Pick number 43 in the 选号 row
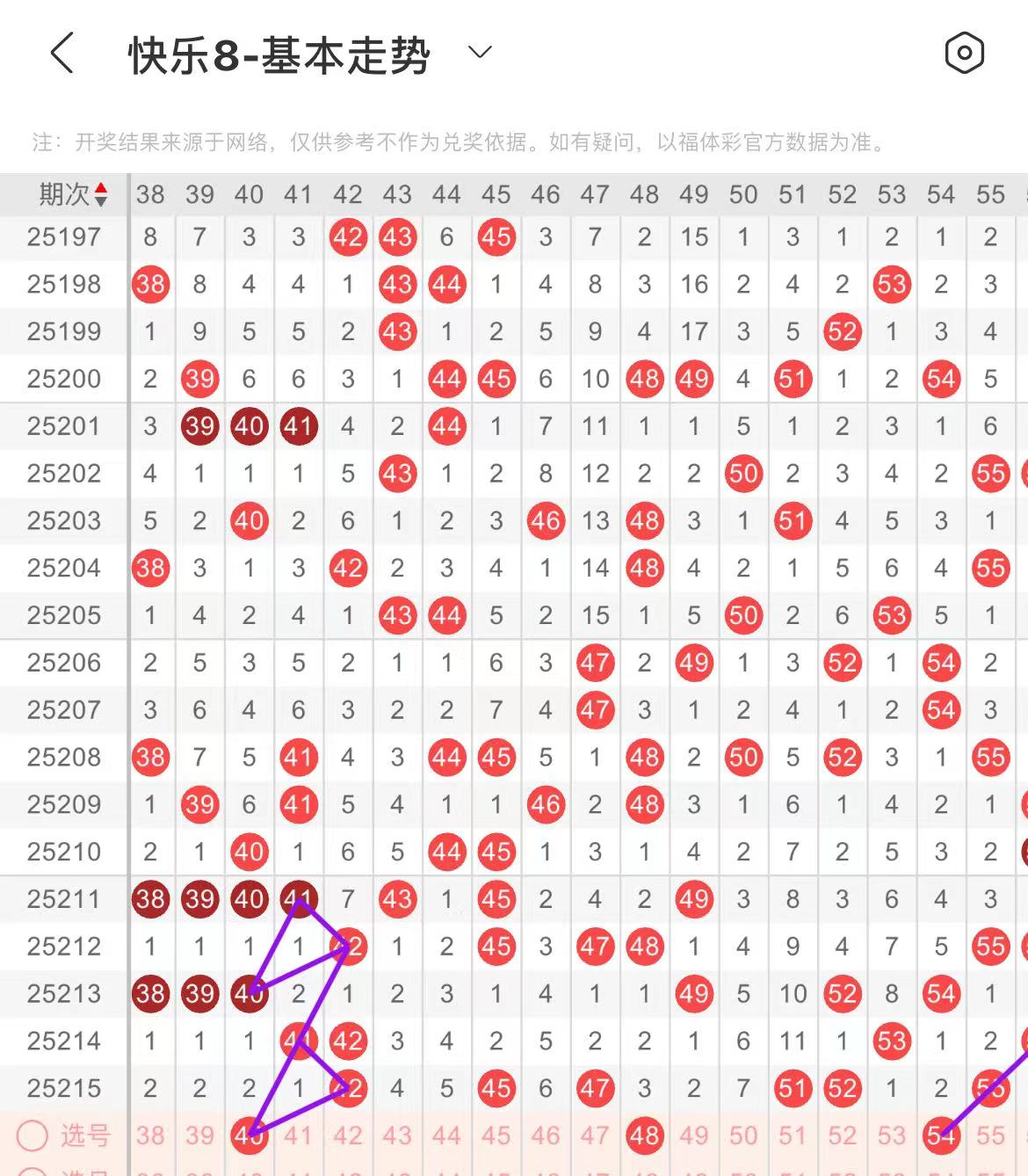1028x1176 pixels. [x=397, y=1136]
